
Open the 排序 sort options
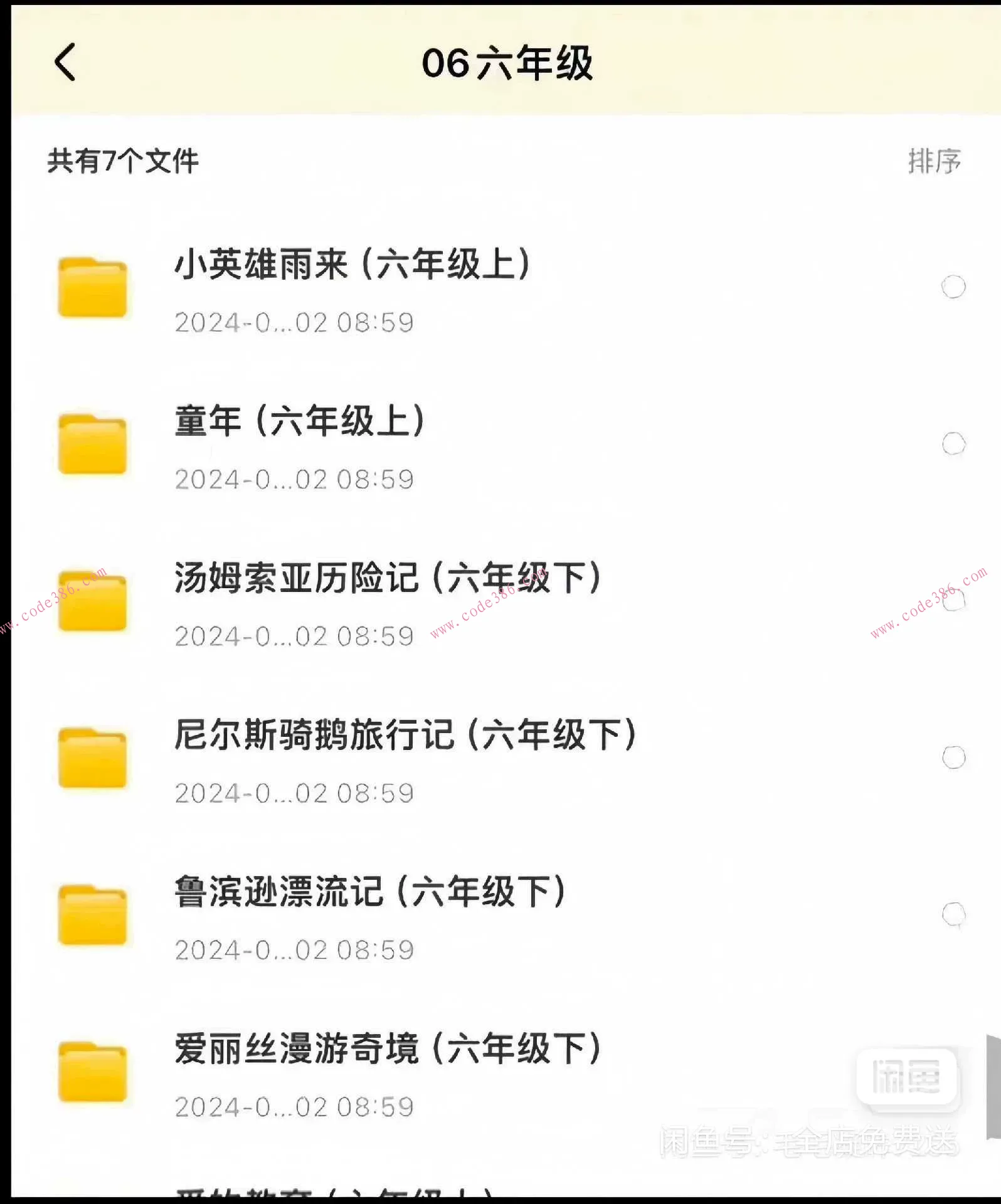(x=934, y=162)
